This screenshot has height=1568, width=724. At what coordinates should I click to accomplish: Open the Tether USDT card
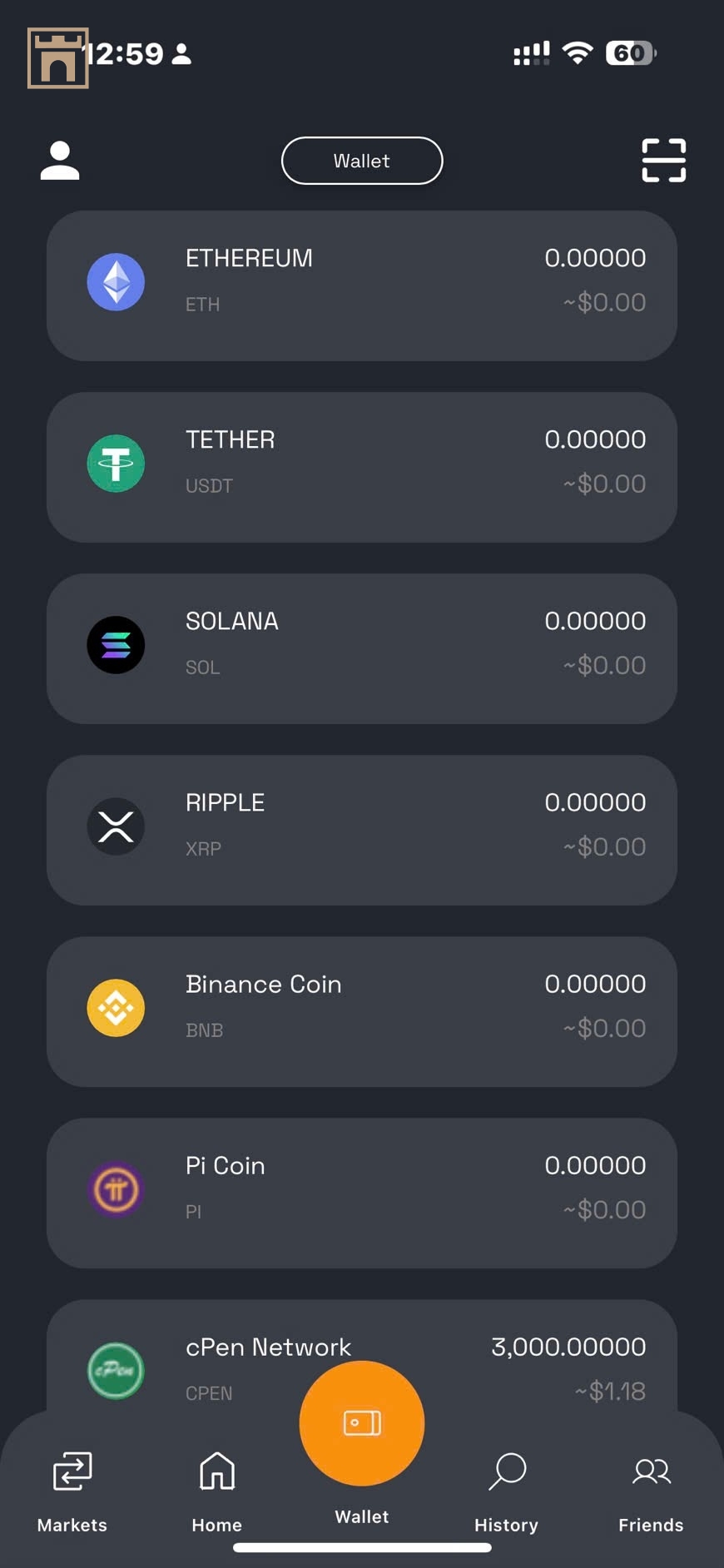(362, 467)
